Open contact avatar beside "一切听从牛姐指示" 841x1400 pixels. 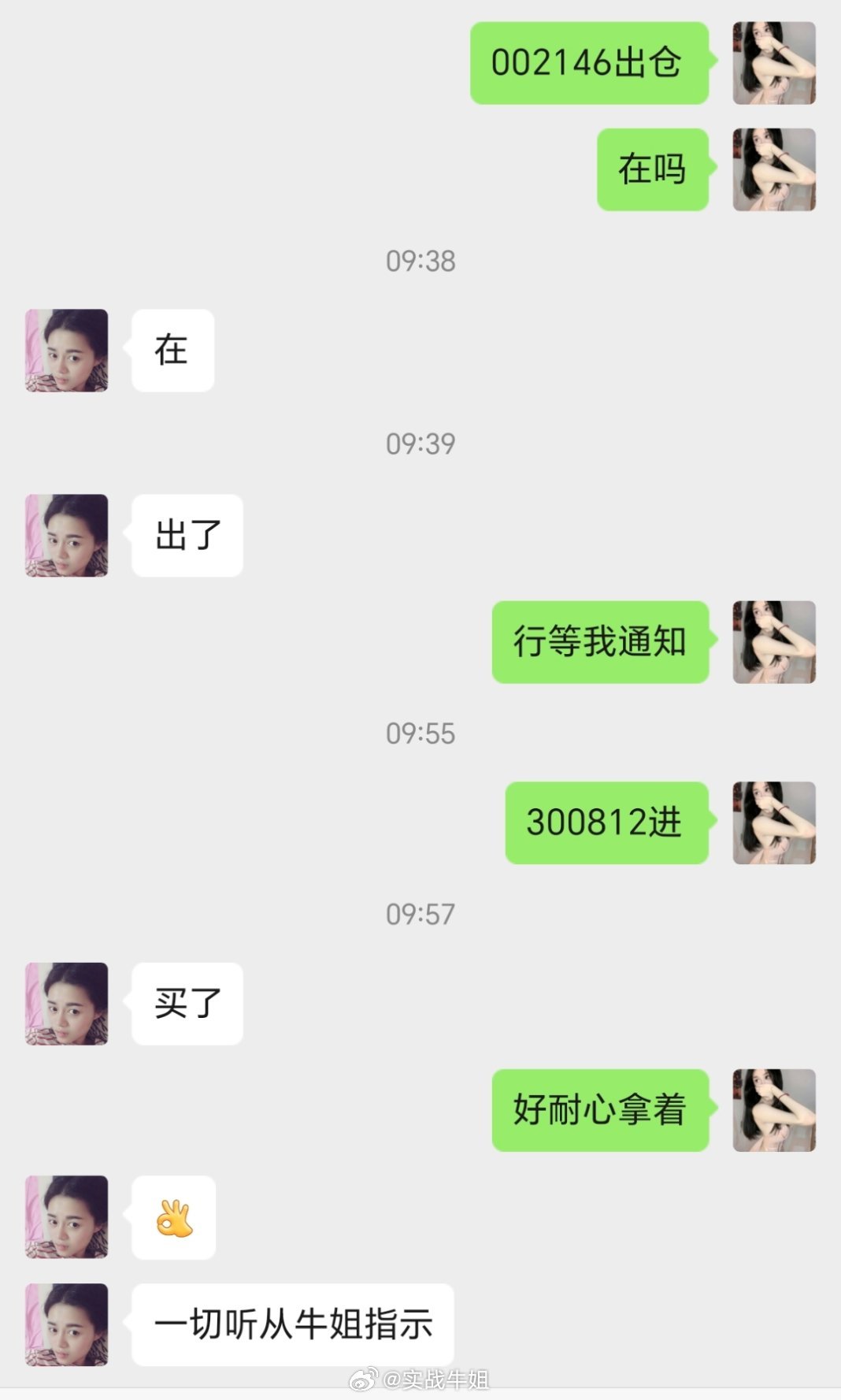(x=67, y=1324)
